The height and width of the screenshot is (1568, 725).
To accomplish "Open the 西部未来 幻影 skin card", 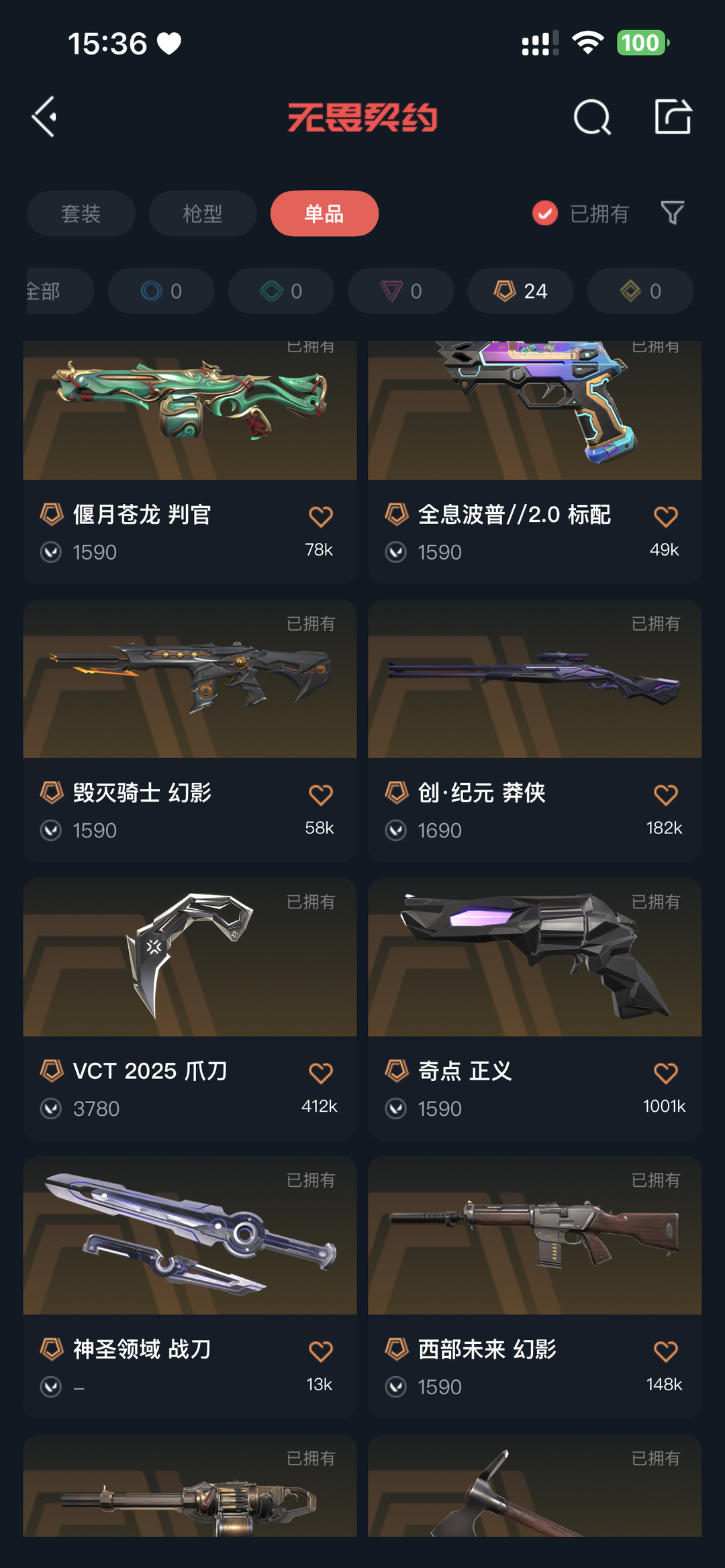I will (535, 1287).
